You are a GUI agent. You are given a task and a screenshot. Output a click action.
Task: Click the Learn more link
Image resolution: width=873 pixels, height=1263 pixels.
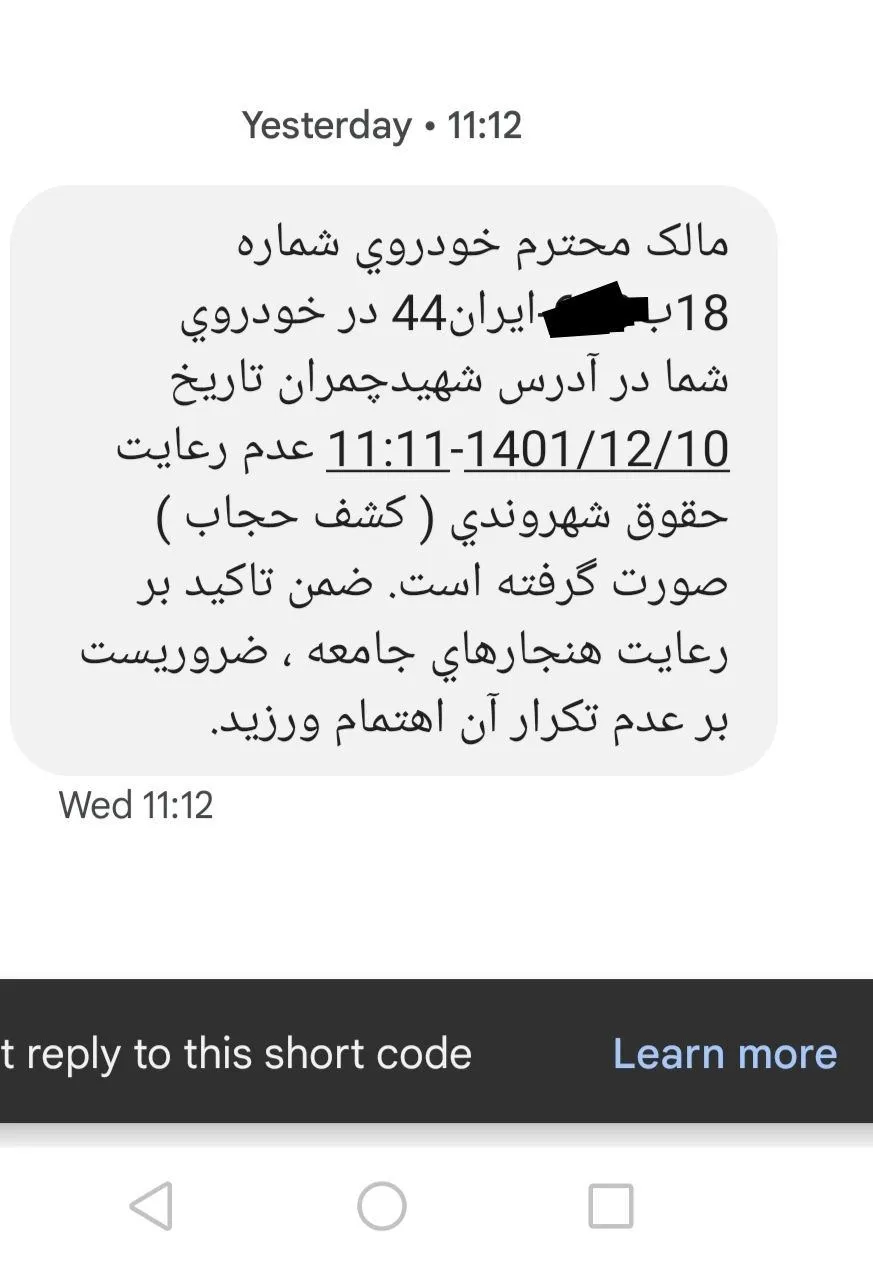click(x=725, y=1053)
